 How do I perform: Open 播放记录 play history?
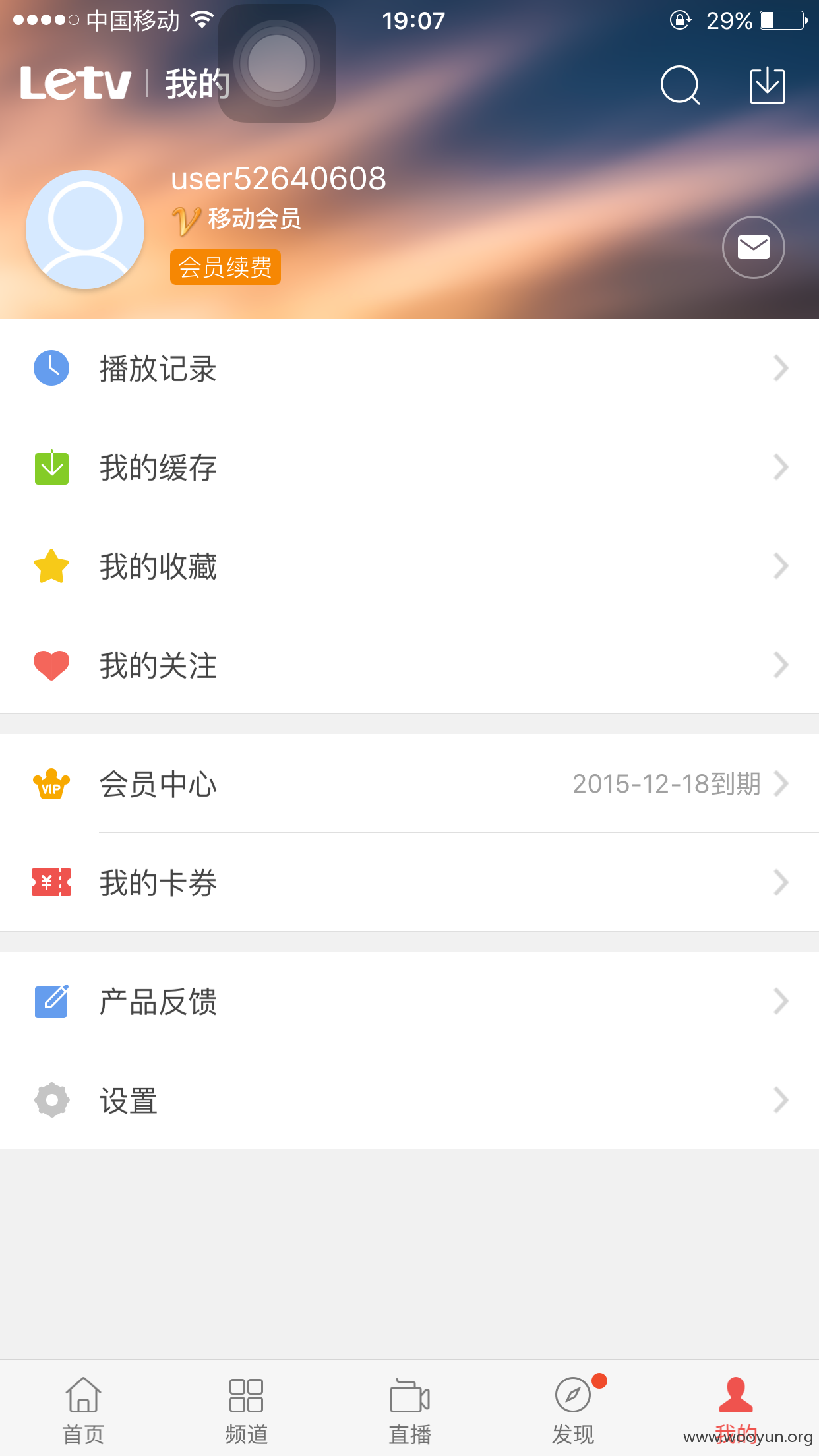coord(409,368)
